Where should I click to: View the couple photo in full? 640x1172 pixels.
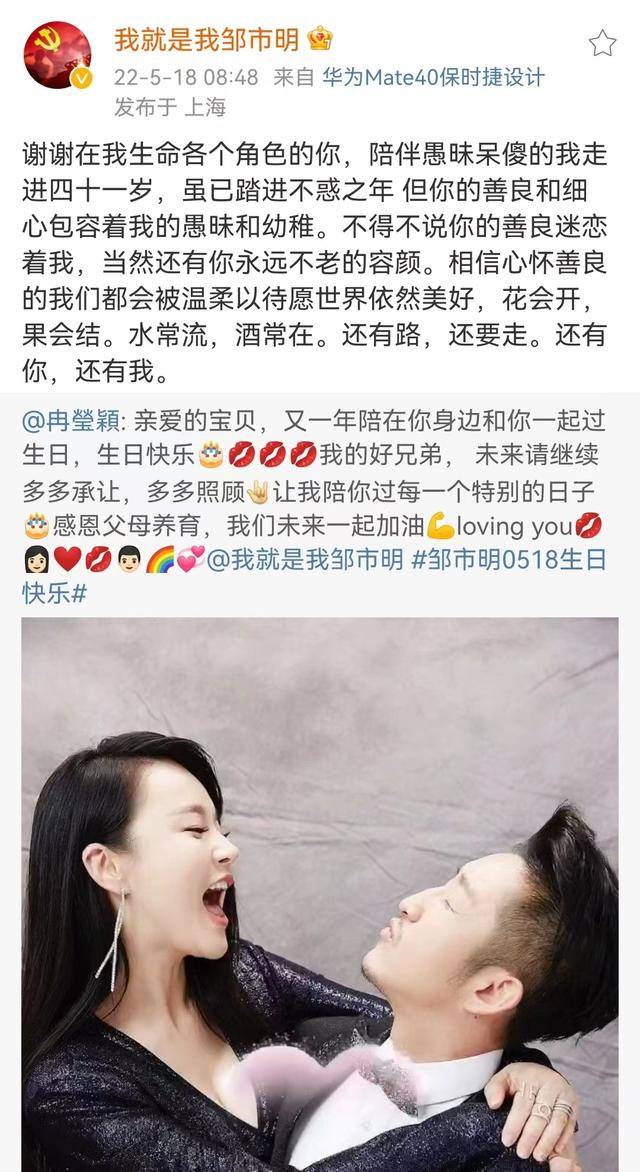(320, 890)
